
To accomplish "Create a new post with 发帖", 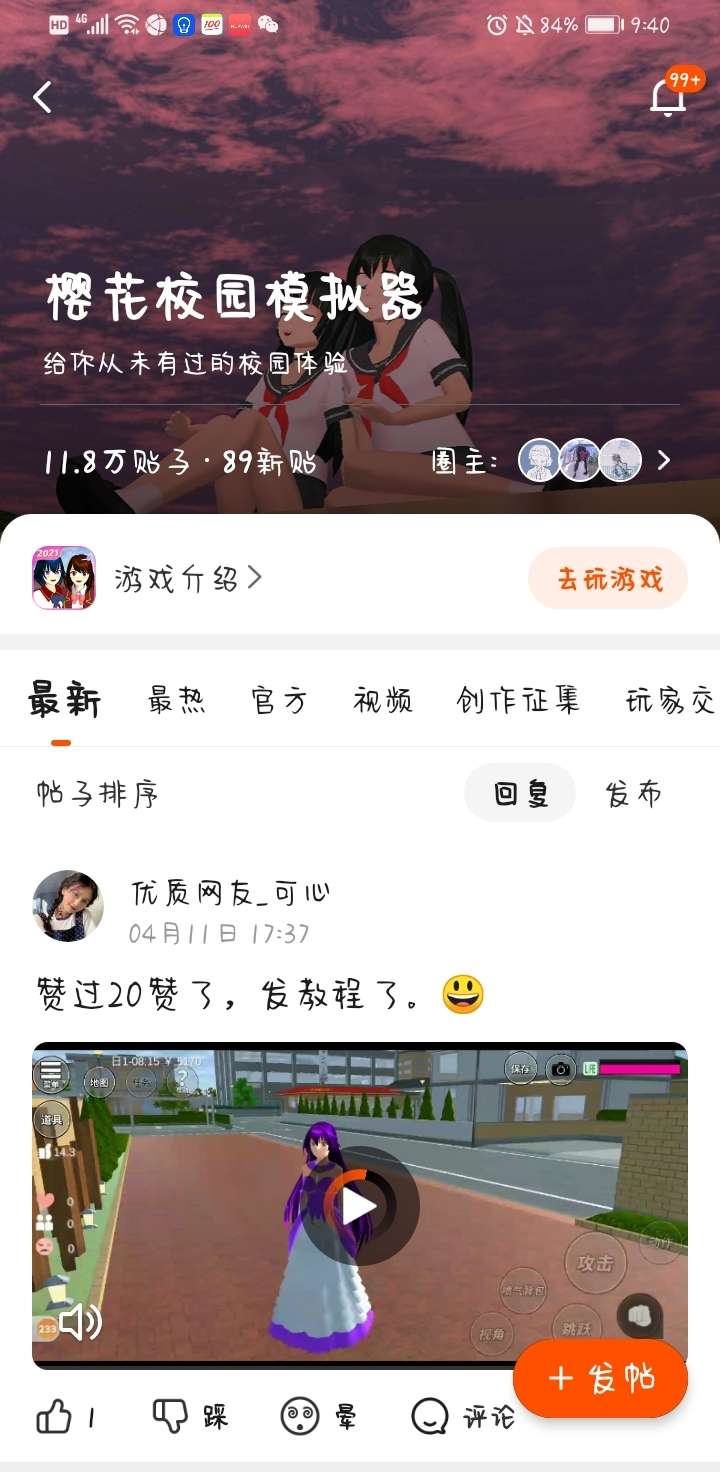I will tap(600, 1379).
